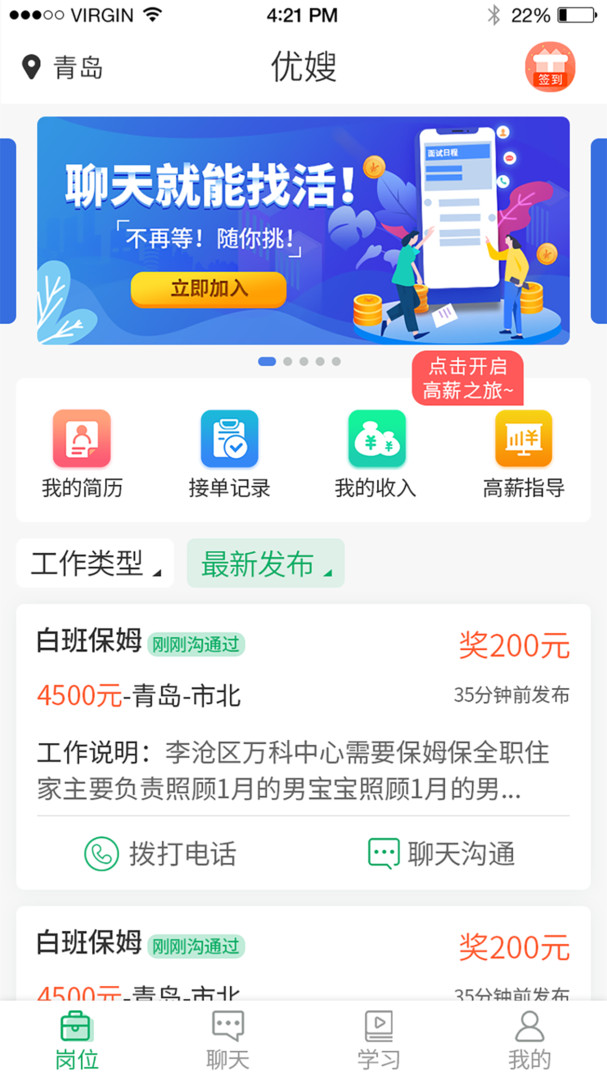Tap 立即加入 on the banner
607x1080 pixels.
208,289
